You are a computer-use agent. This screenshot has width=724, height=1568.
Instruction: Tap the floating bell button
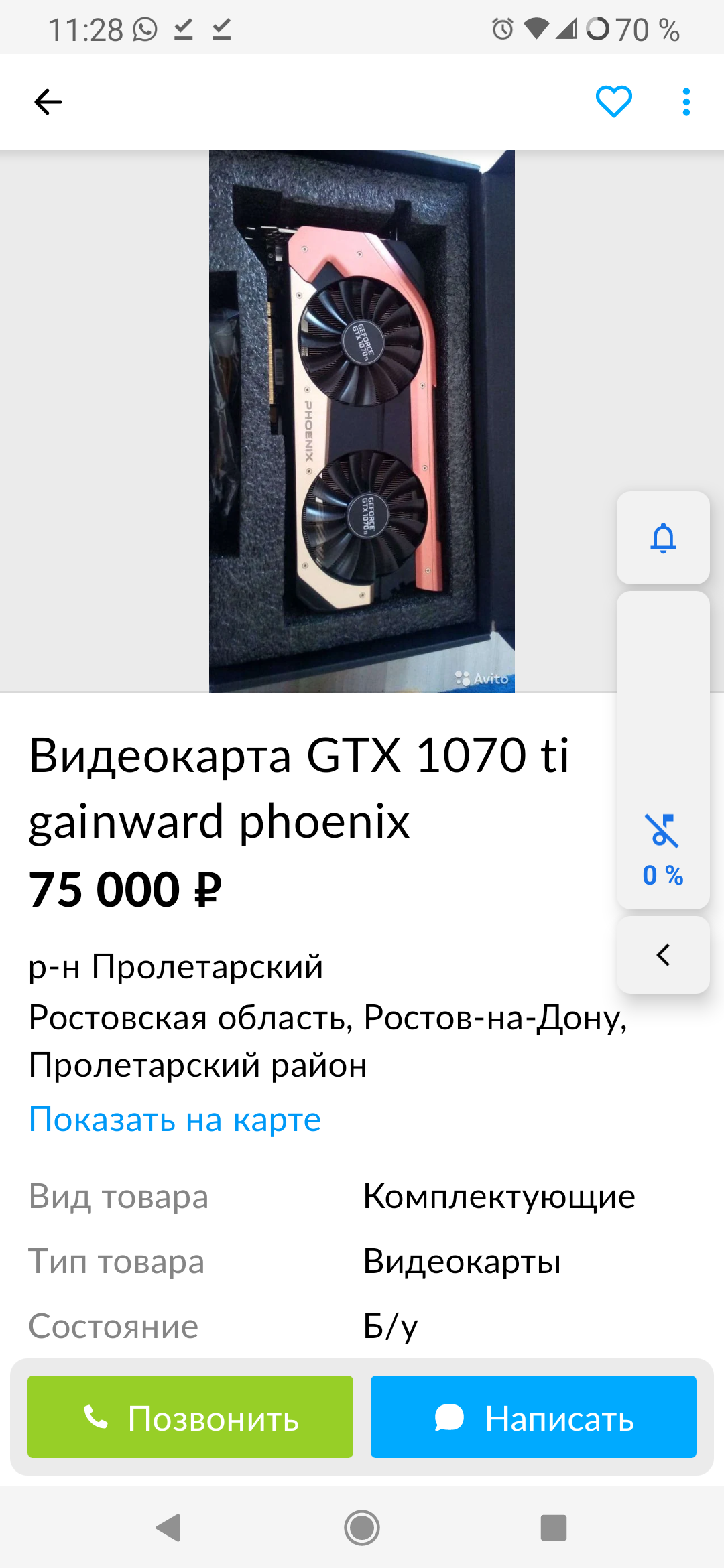663,538
